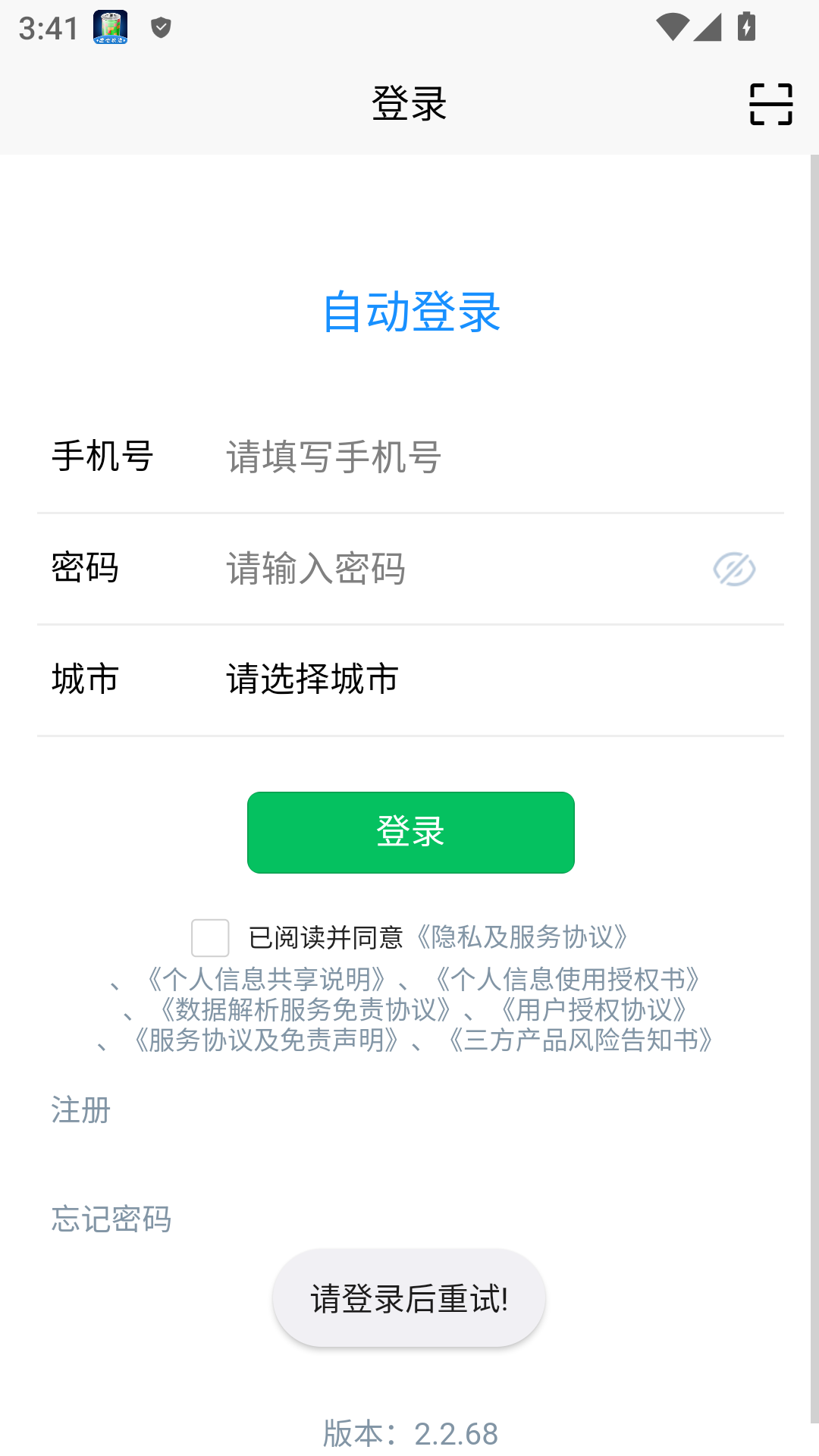The height and width of the screenshot is (1456, 819).
Task: Open 《个人信息共享说明》 document
Action: (x=267, y=979)
